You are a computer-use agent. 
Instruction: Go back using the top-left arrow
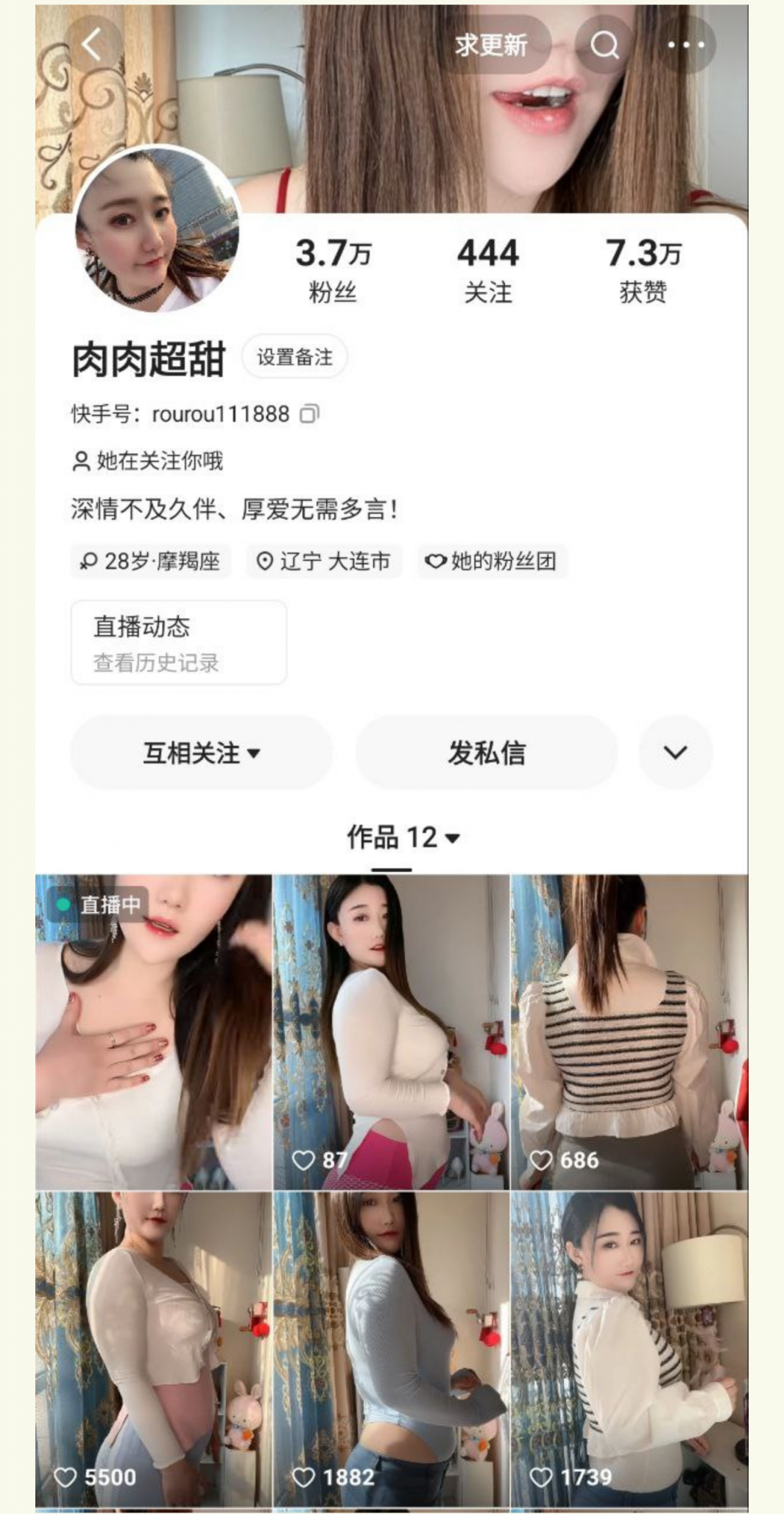[91, 45]
